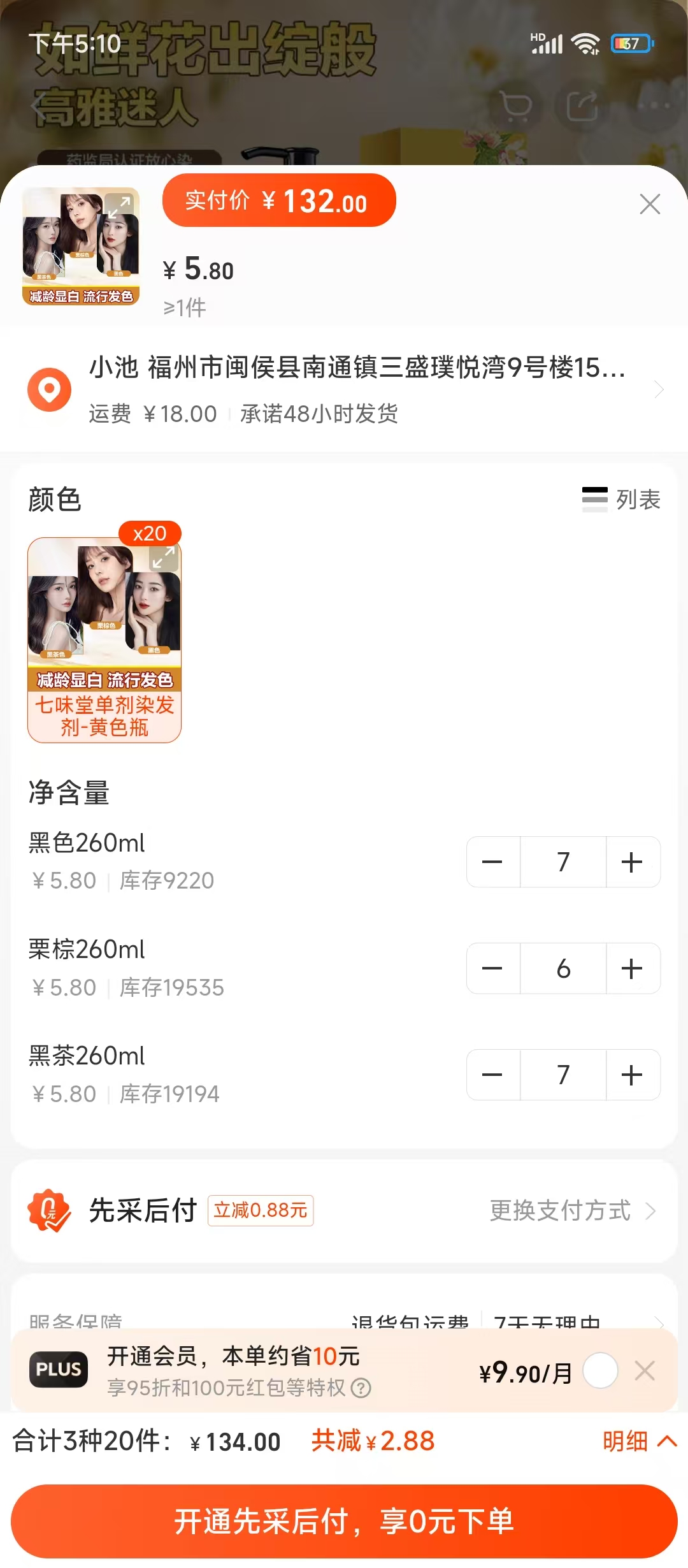Image resolution: width=688 pixels, height=1568 pixels.
Task: Decrease 黑色260ml quantity by one
Action: click(492, 862)
